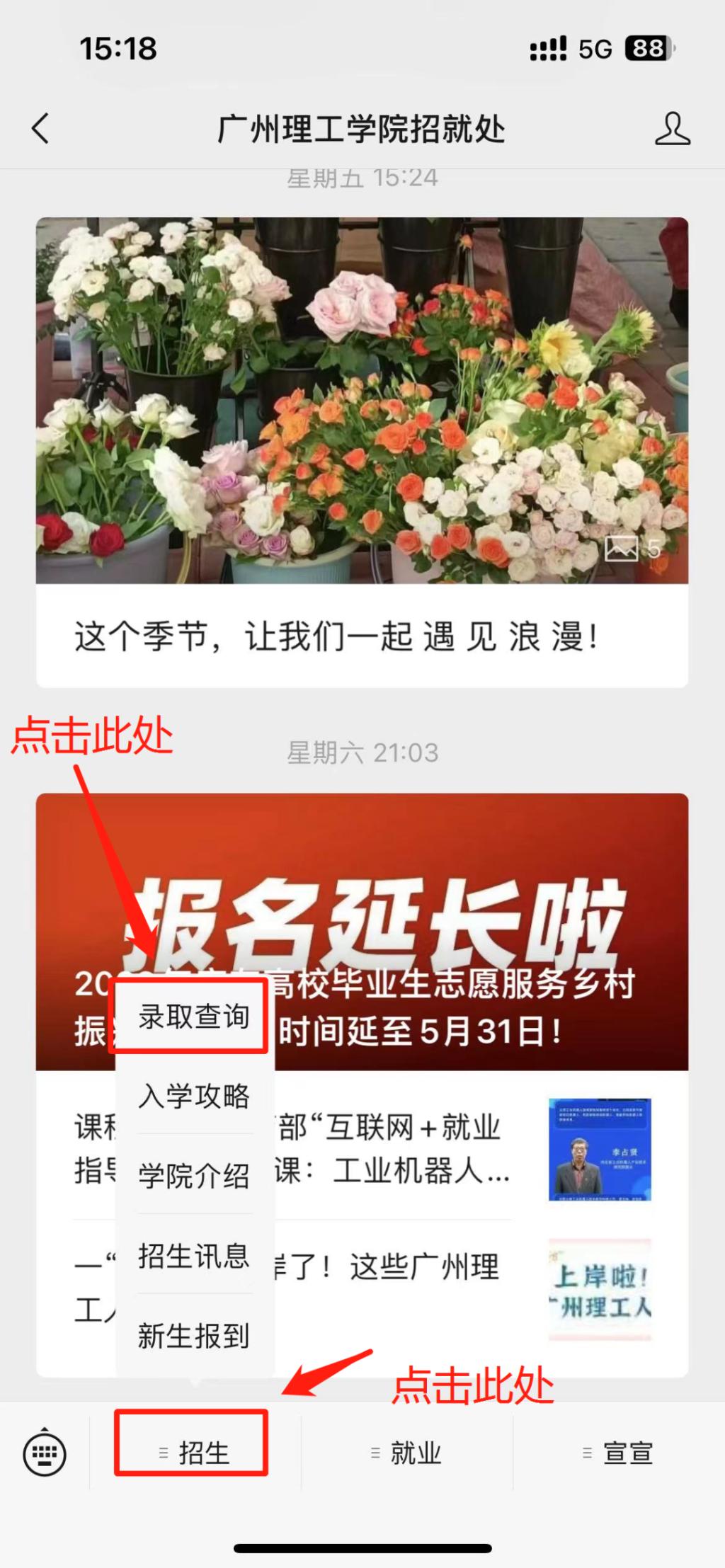Viewport: 725px width, 1568px height.
Task: Open the account profile icon
Action: click(x=672, y=129)
